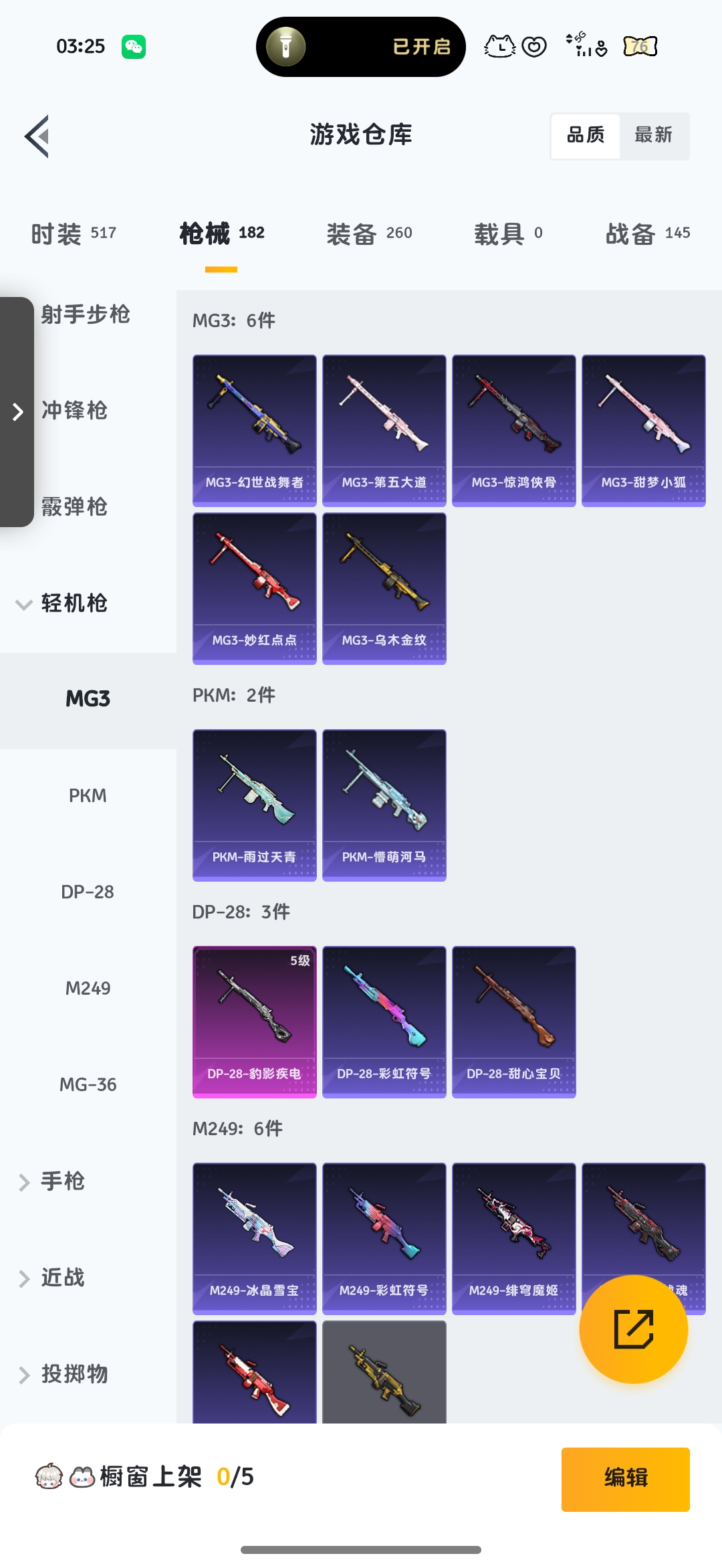The height and width of the screenshot is (1568, 722).
Task: Open the 战备 tab
Action: [x=648, y=233]
